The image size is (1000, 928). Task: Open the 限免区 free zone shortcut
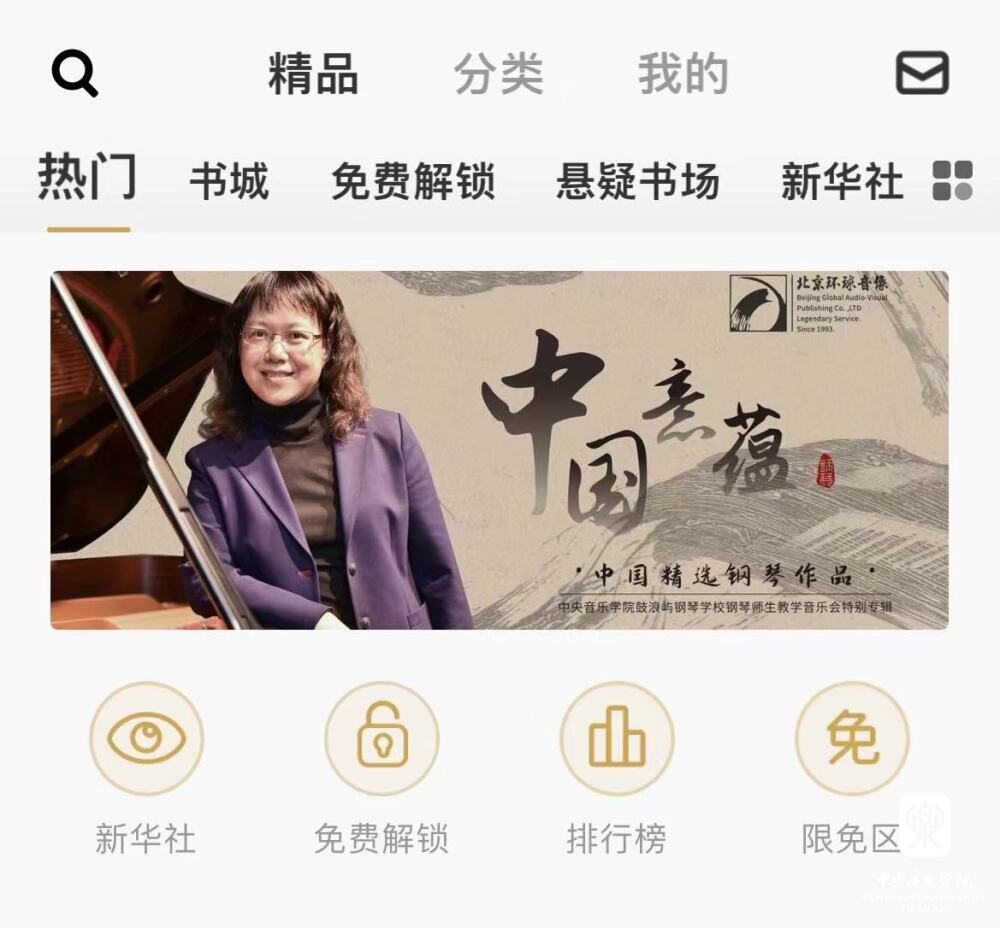pos(851,740)
